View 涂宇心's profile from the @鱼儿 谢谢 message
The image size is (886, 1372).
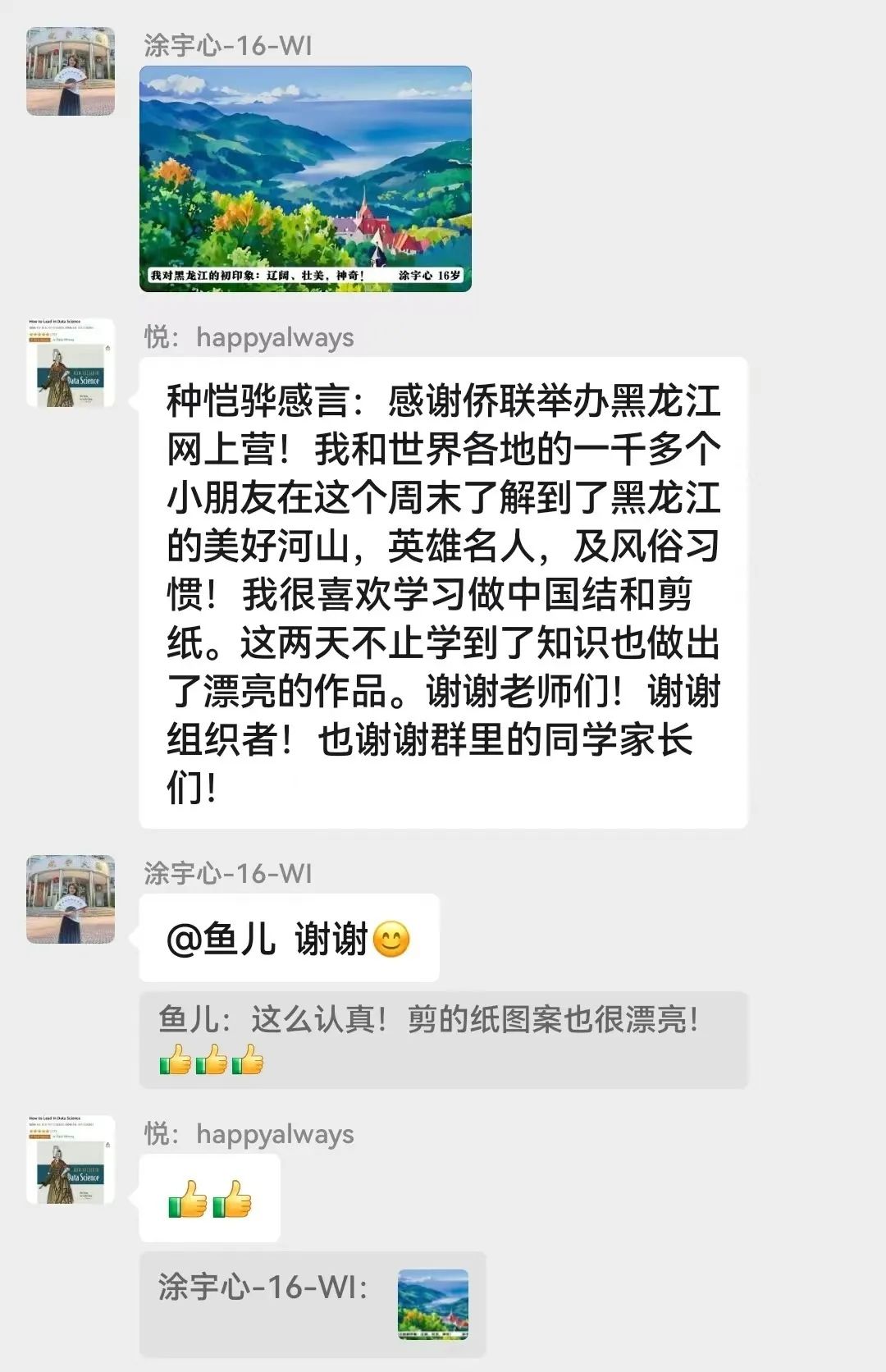click(x=71, y=899)
